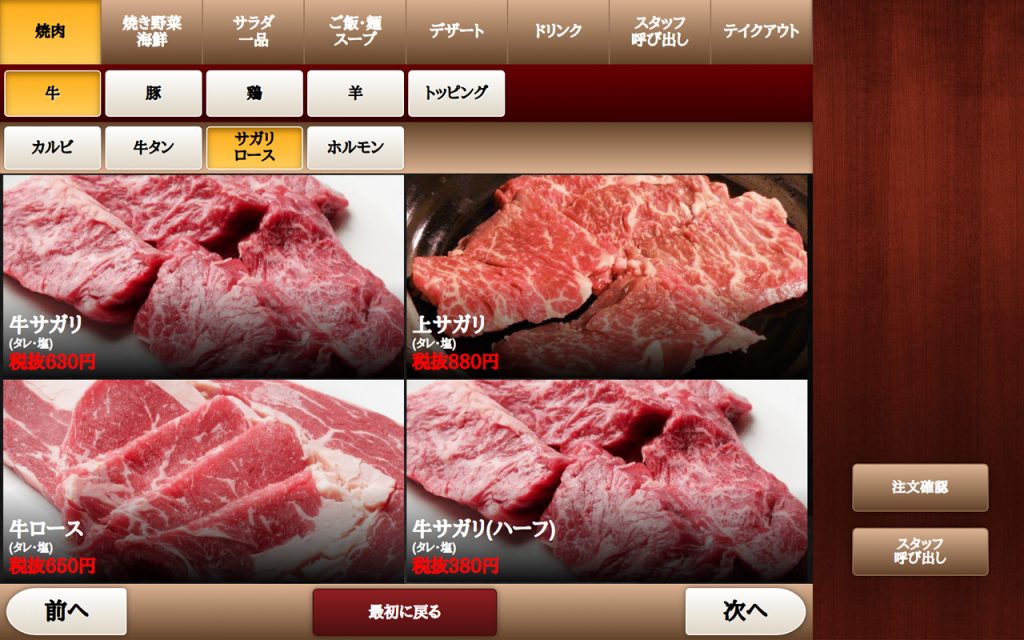
Task: Select the 上サガリ 880円 item
Action: pos(607,276)
